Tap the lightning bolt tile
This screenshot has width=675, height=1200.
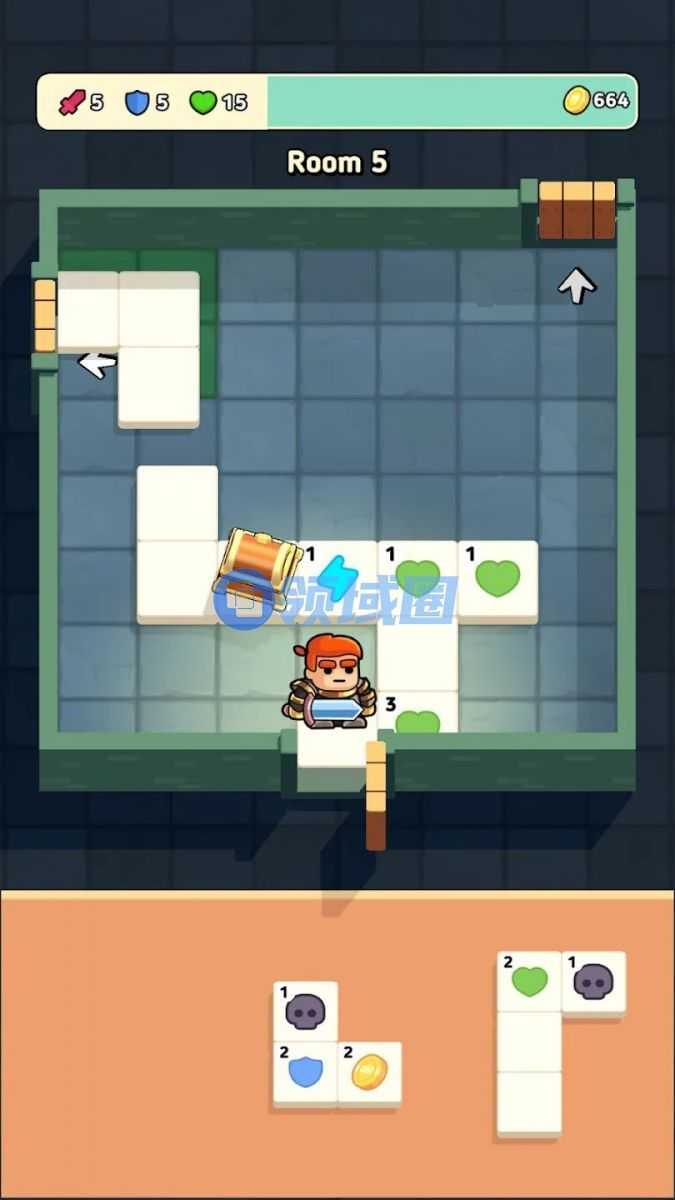click(335, 578)
